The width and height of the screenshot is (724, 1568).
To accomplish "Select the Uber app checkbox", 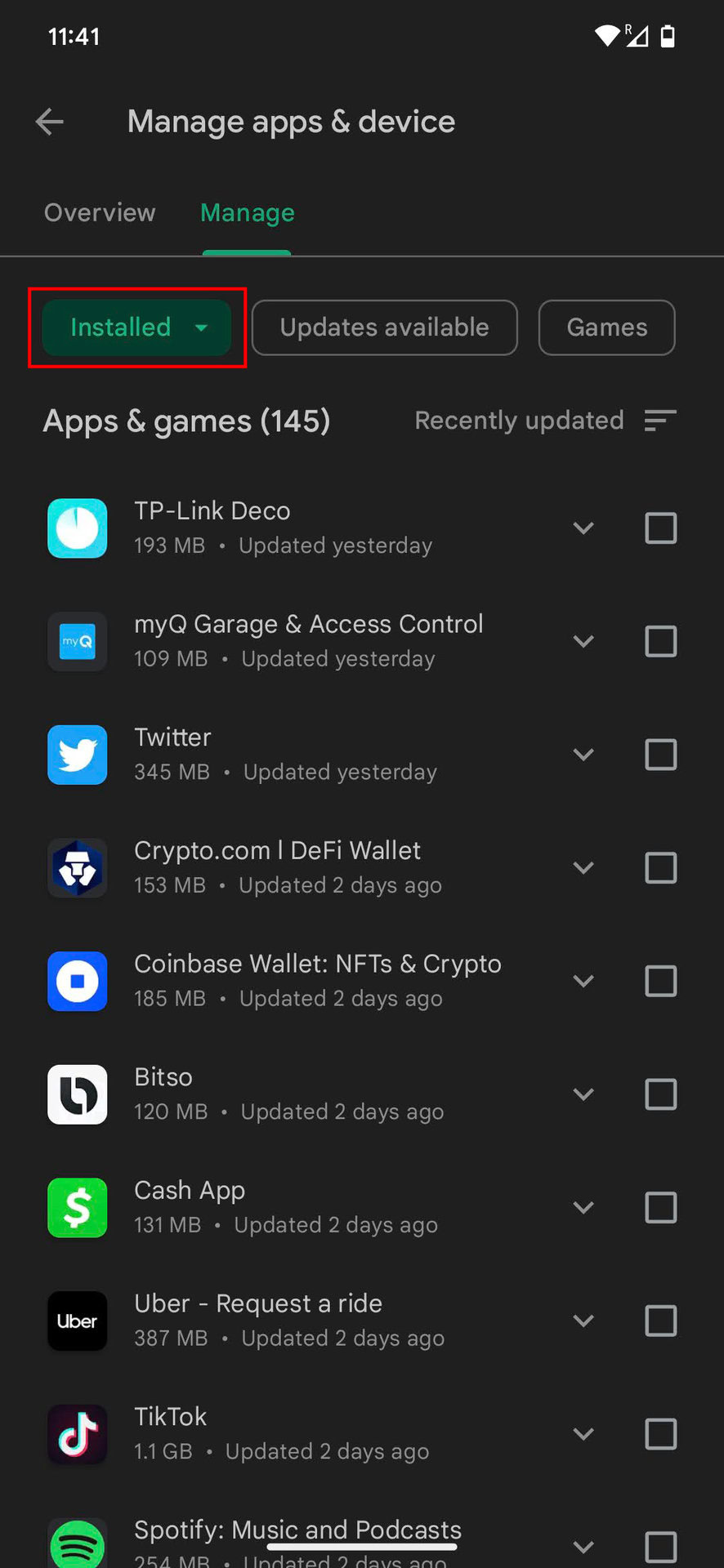I will [660, 1321].
